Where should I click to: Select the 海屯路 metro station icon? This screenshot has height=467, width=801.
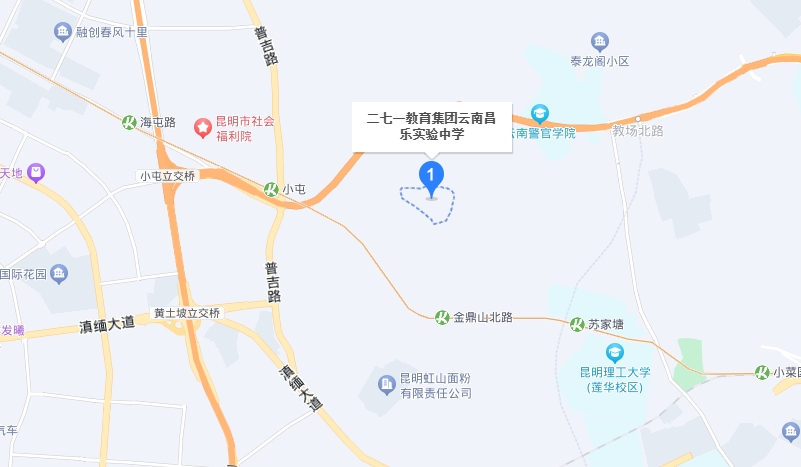[130, 122]
